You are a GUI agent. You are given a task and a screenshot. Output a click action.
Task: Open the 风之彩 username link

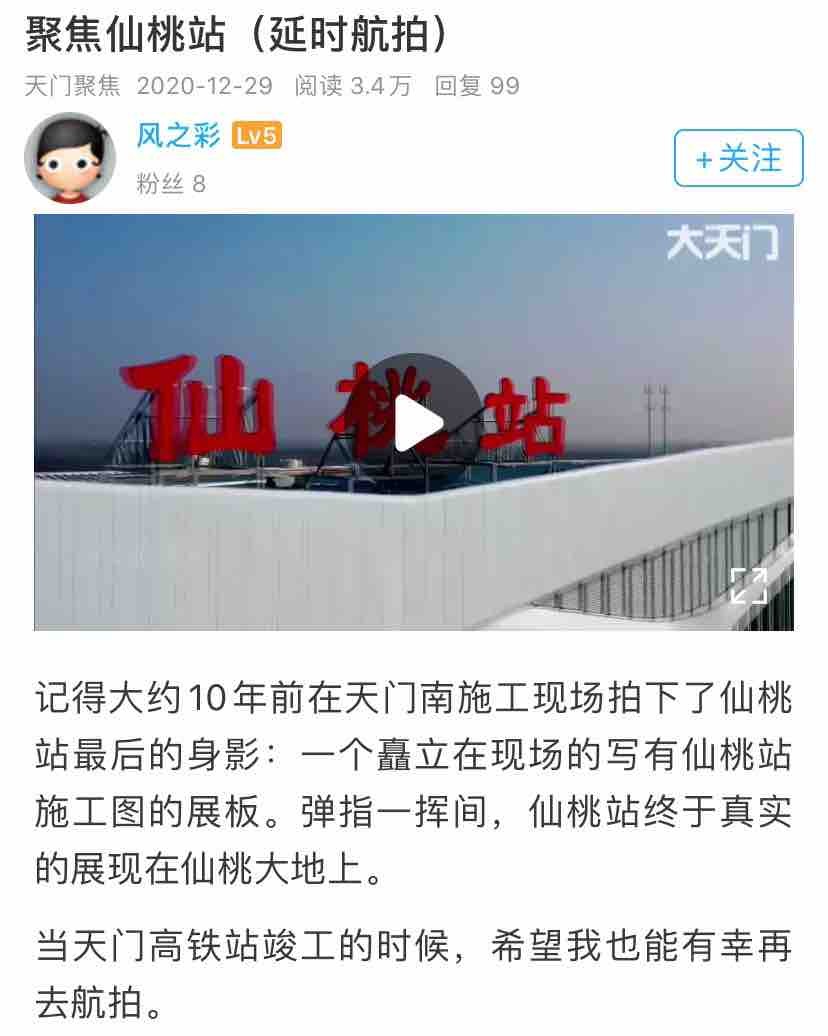pos(178,135)
